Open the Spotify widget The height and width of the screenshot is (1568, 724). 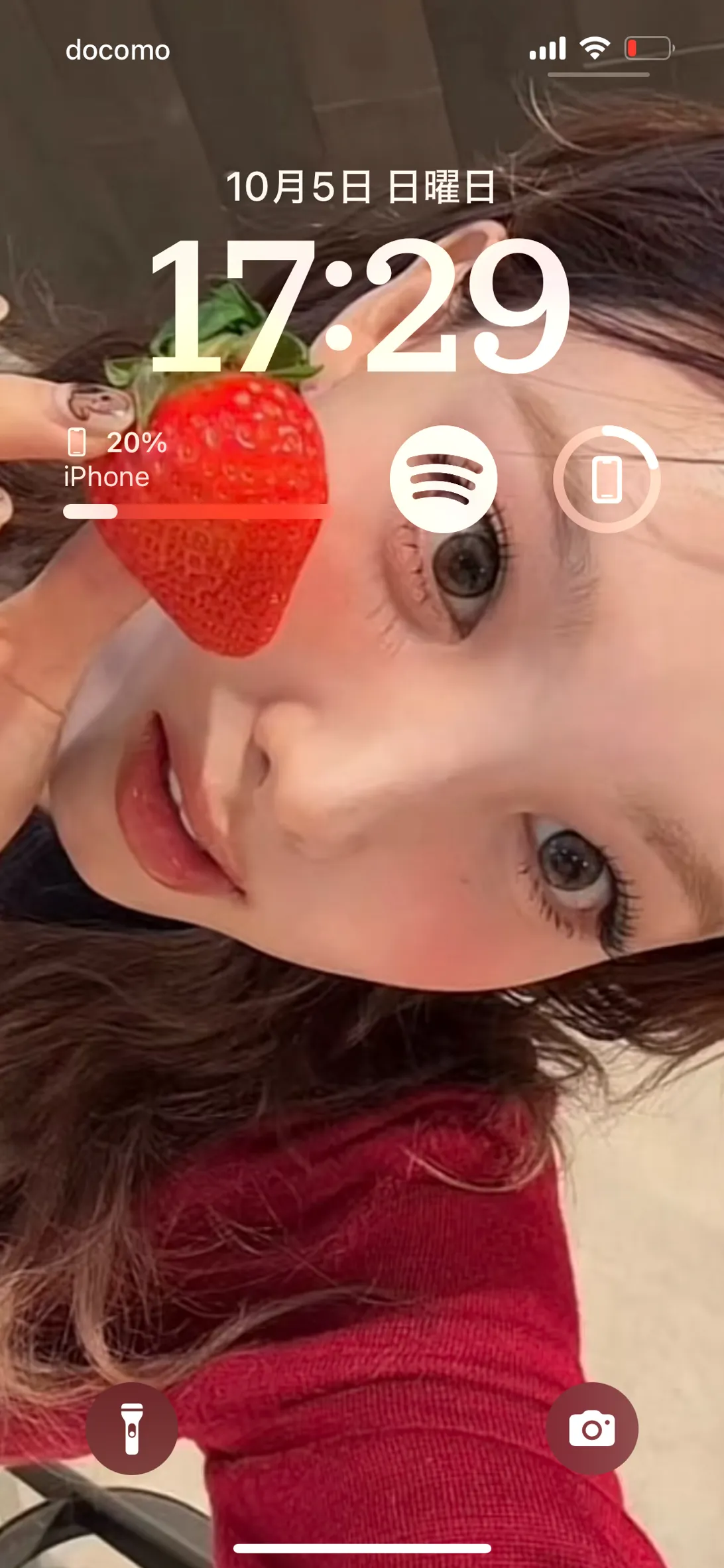point(444,479)
